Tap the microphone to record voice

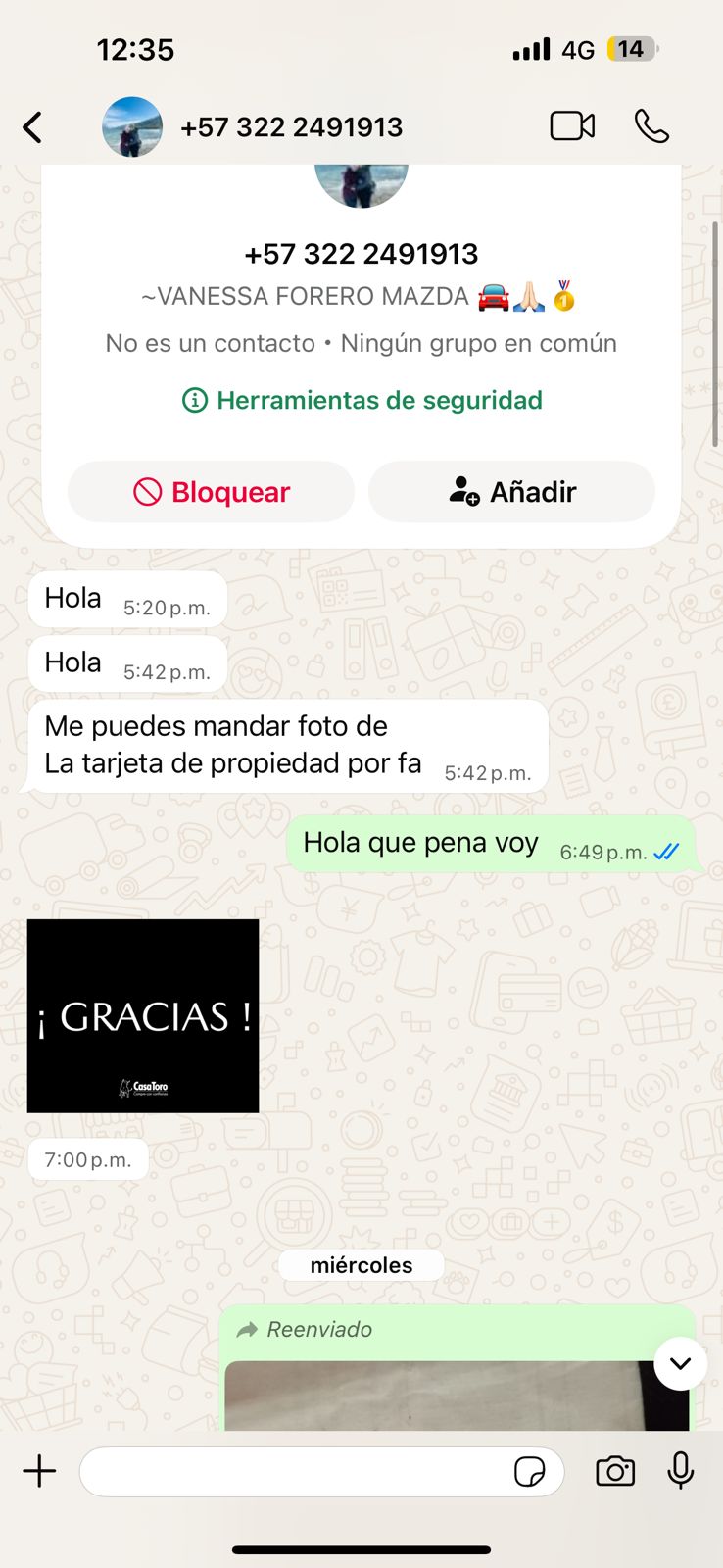pos(681,1471)
